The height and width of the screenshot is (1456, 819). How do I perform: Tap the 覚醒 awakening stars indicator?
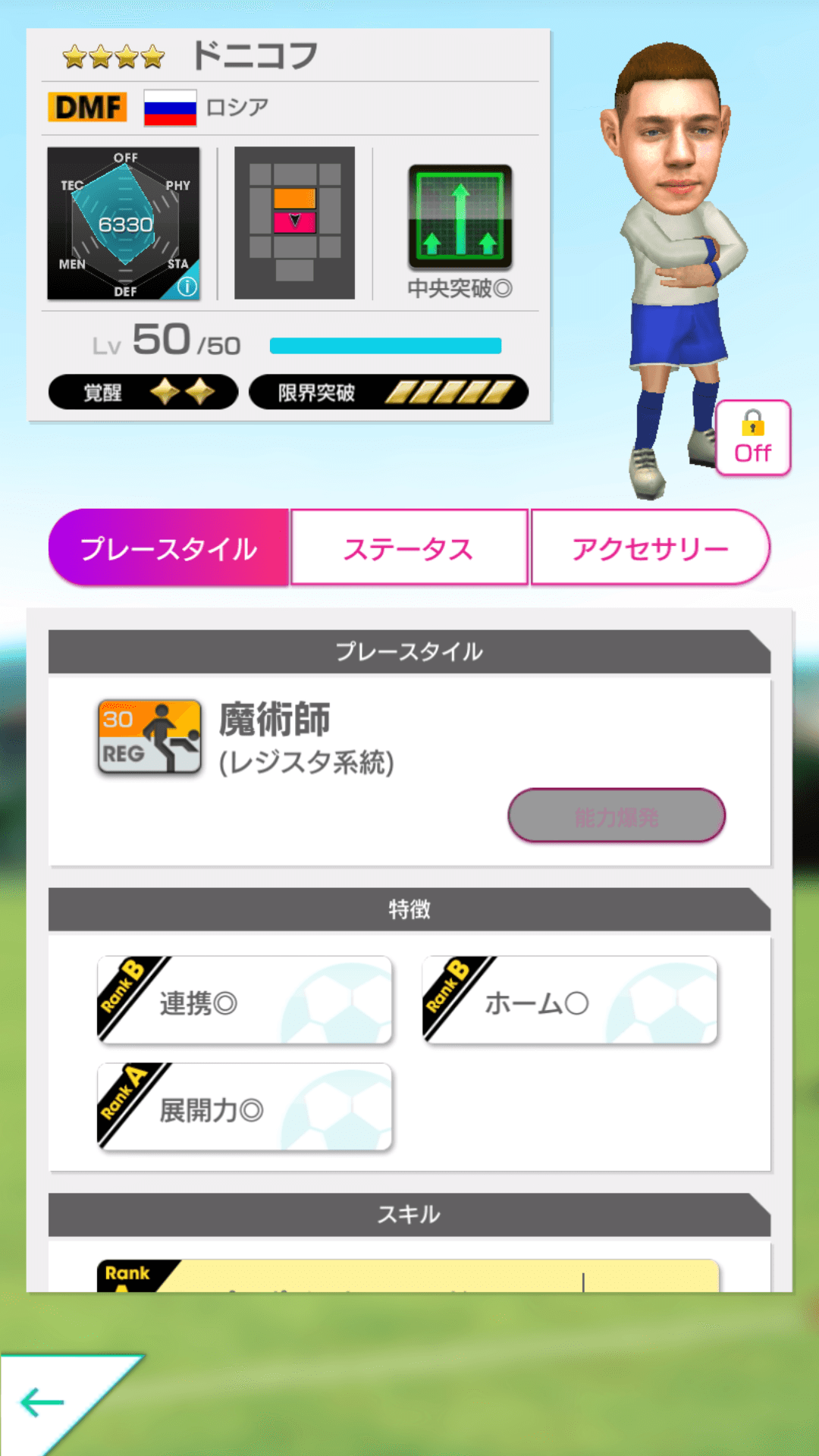(x=143, y=392)
